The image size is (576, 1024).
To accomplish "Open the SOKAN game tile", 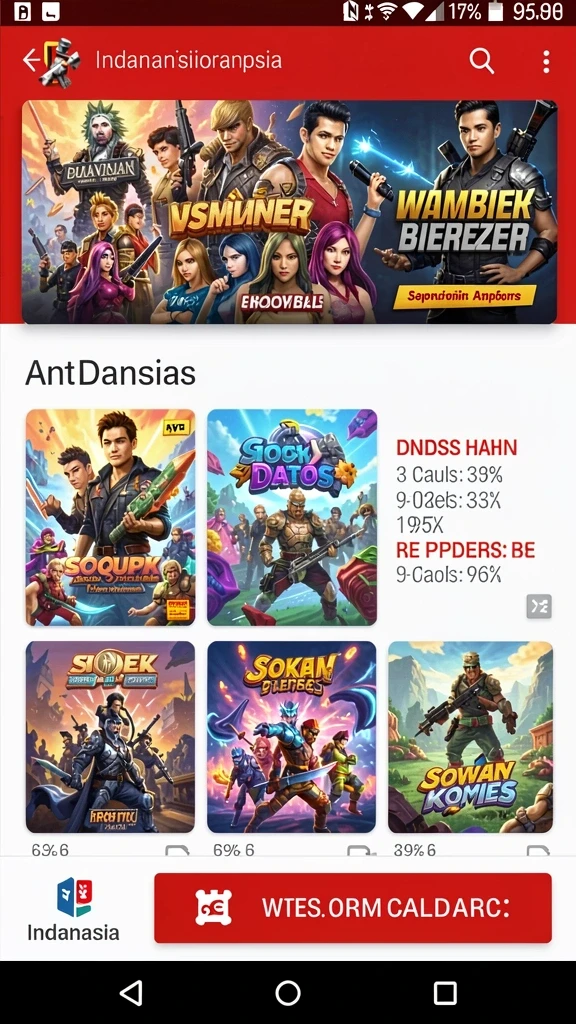I will click(x=292, y=737).
